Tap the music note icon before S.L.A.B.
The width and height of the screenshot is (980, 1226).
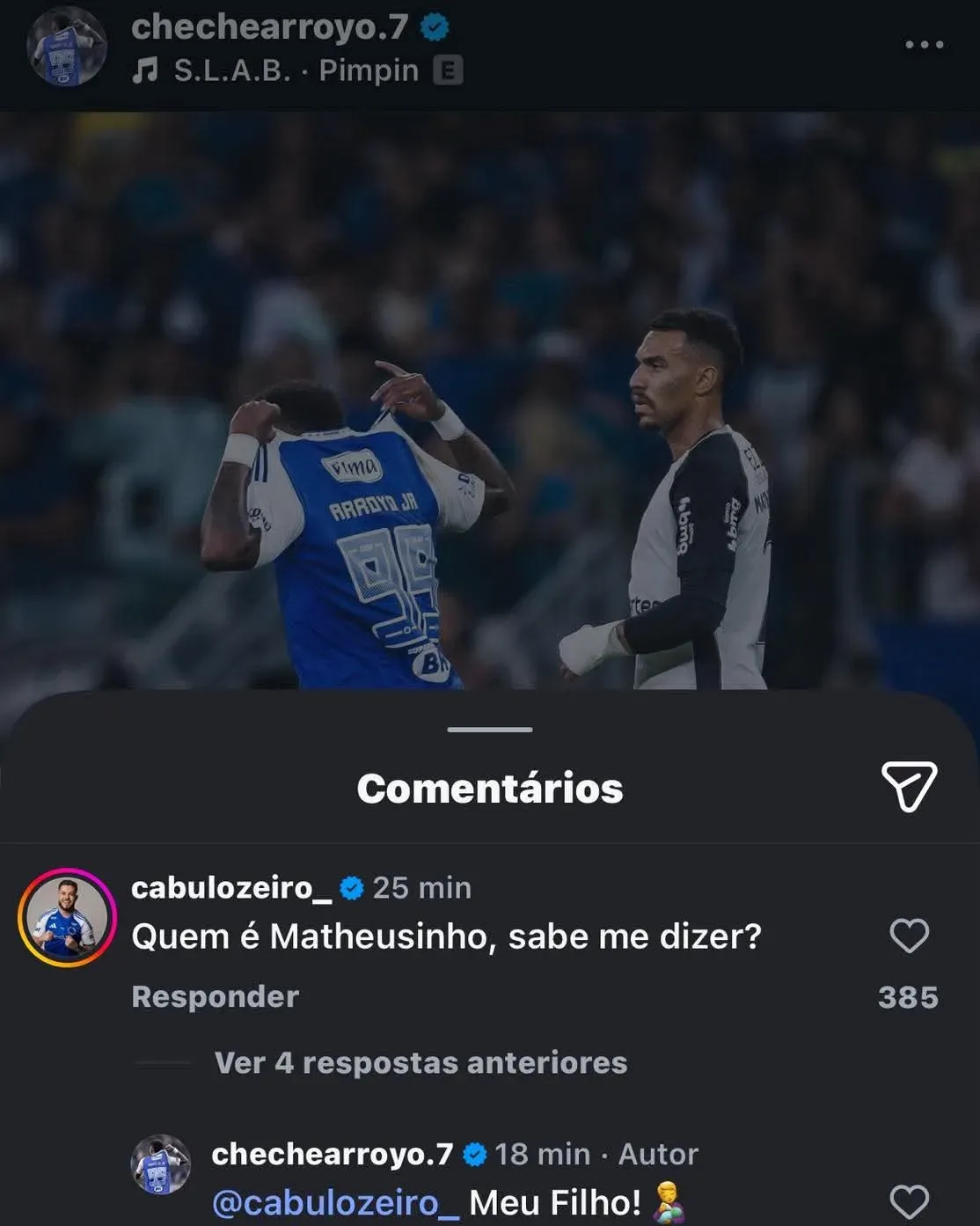pyautogui.click(x=150, y=69)
